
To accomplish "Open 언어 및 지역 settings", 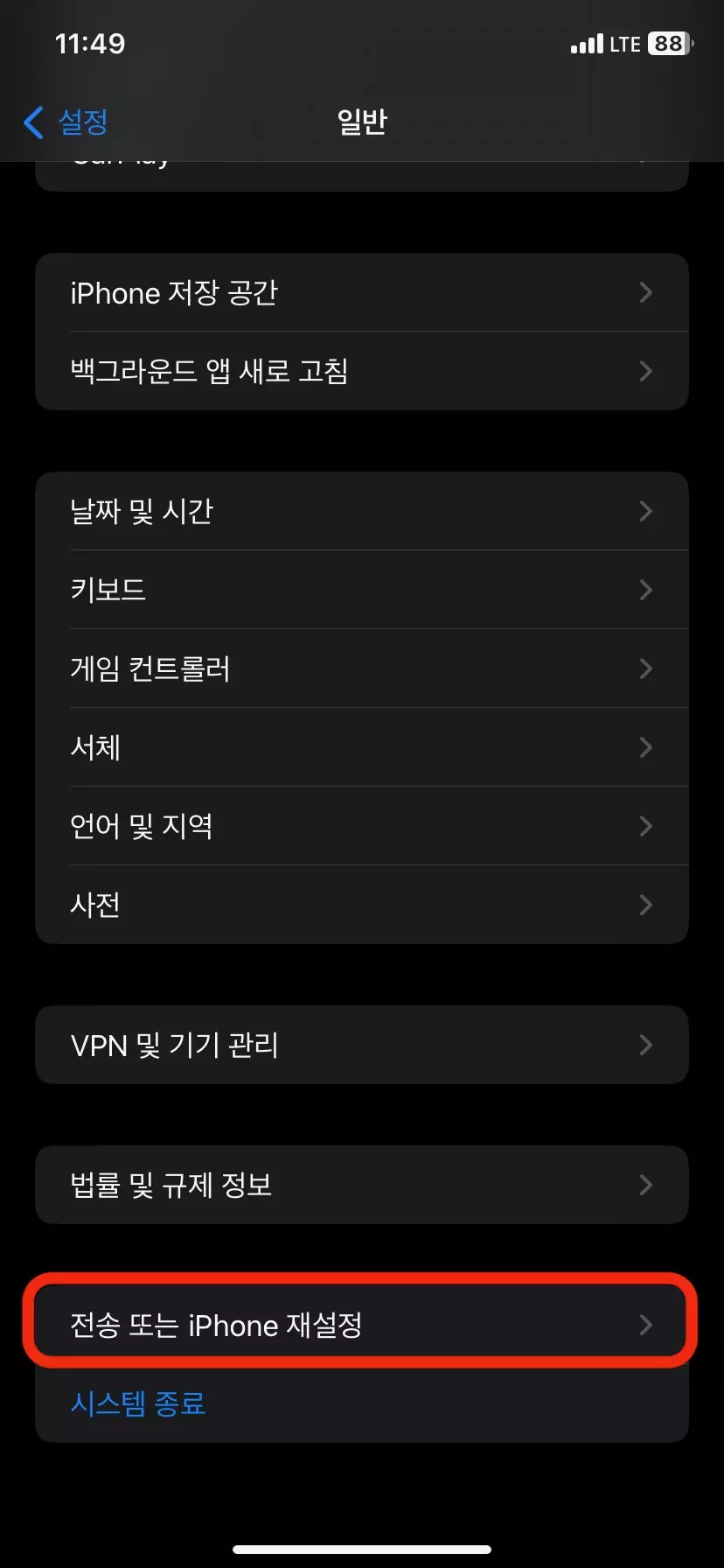I will [143, 826].
